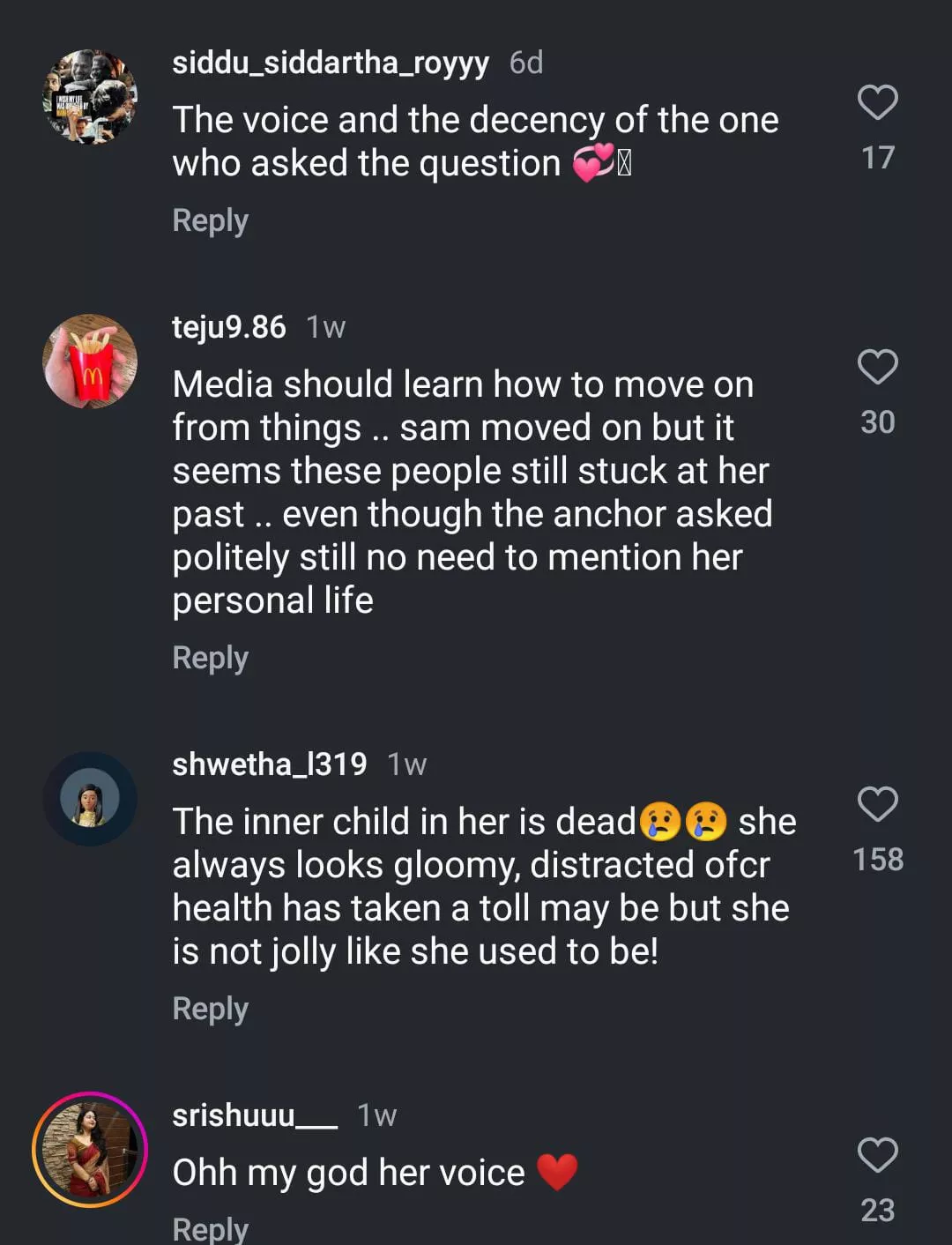Open profile via username siddu_siddartha_royyy
952x1245 pixels.
pos(330,63)
